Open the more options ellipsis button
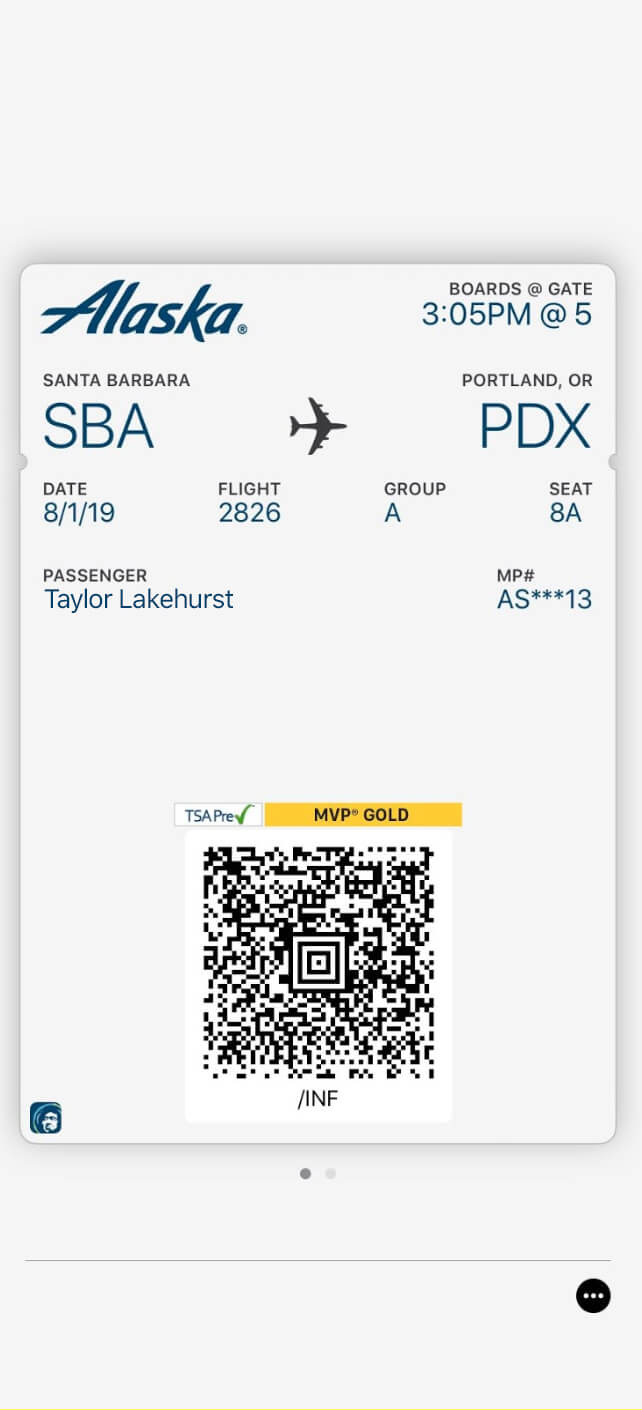 coord(593,1296)
